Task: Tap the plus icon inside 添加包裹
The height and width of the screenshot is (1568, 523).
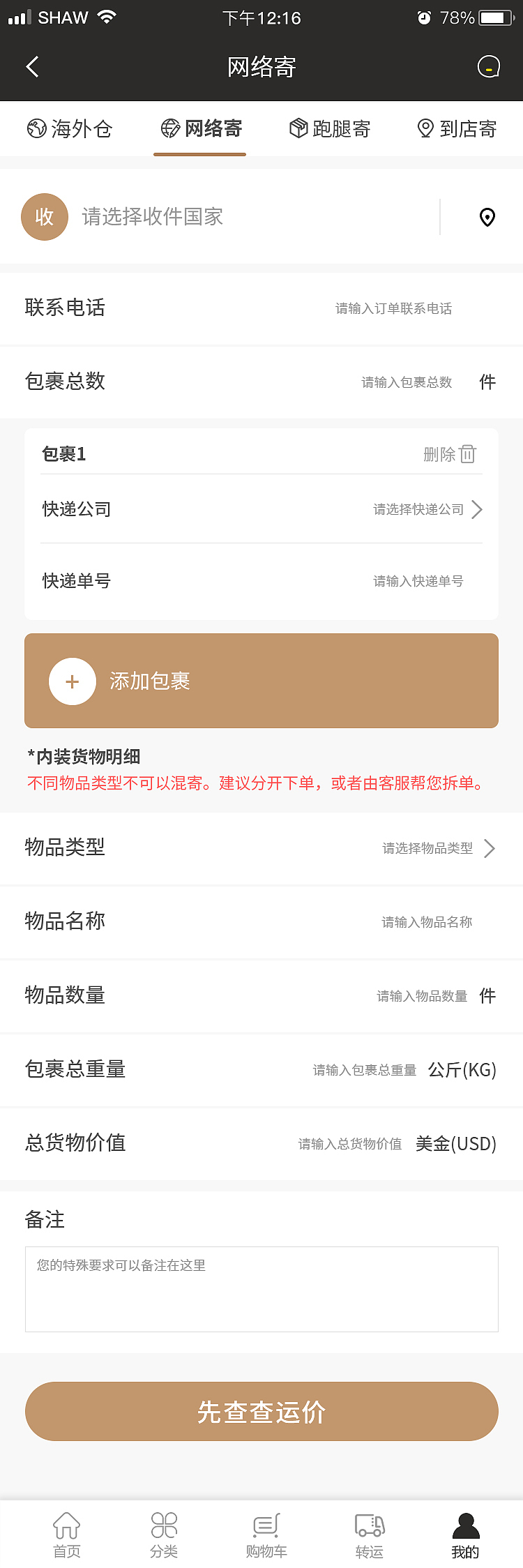Action: [x=72, y=681]
